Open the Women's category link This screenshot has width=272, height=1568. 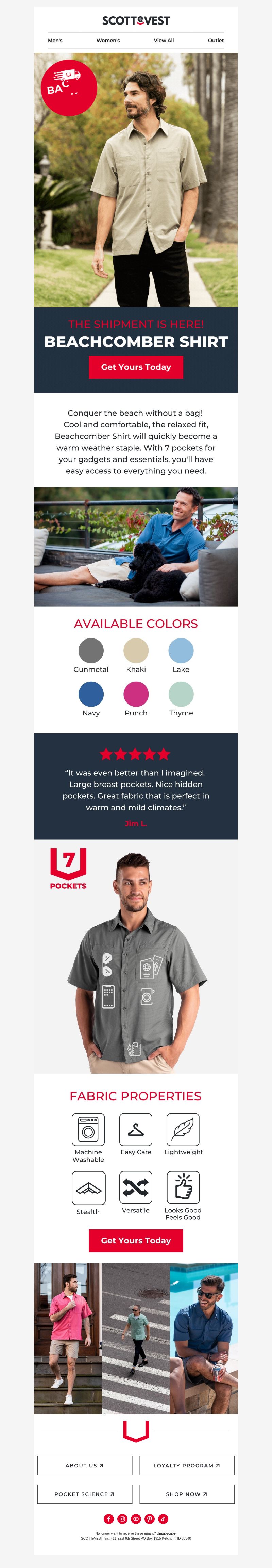click(x=108, y=40)
